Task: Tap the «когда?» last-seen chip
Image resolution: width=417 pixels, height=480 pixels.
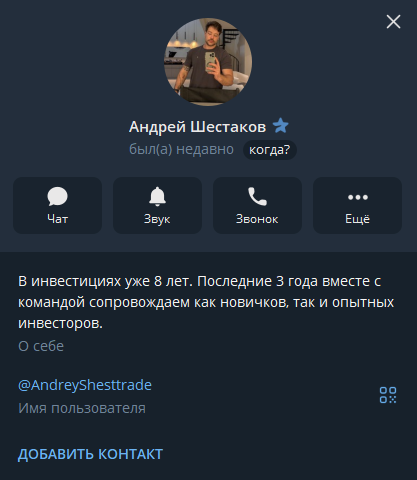Action: coord(270,150)
